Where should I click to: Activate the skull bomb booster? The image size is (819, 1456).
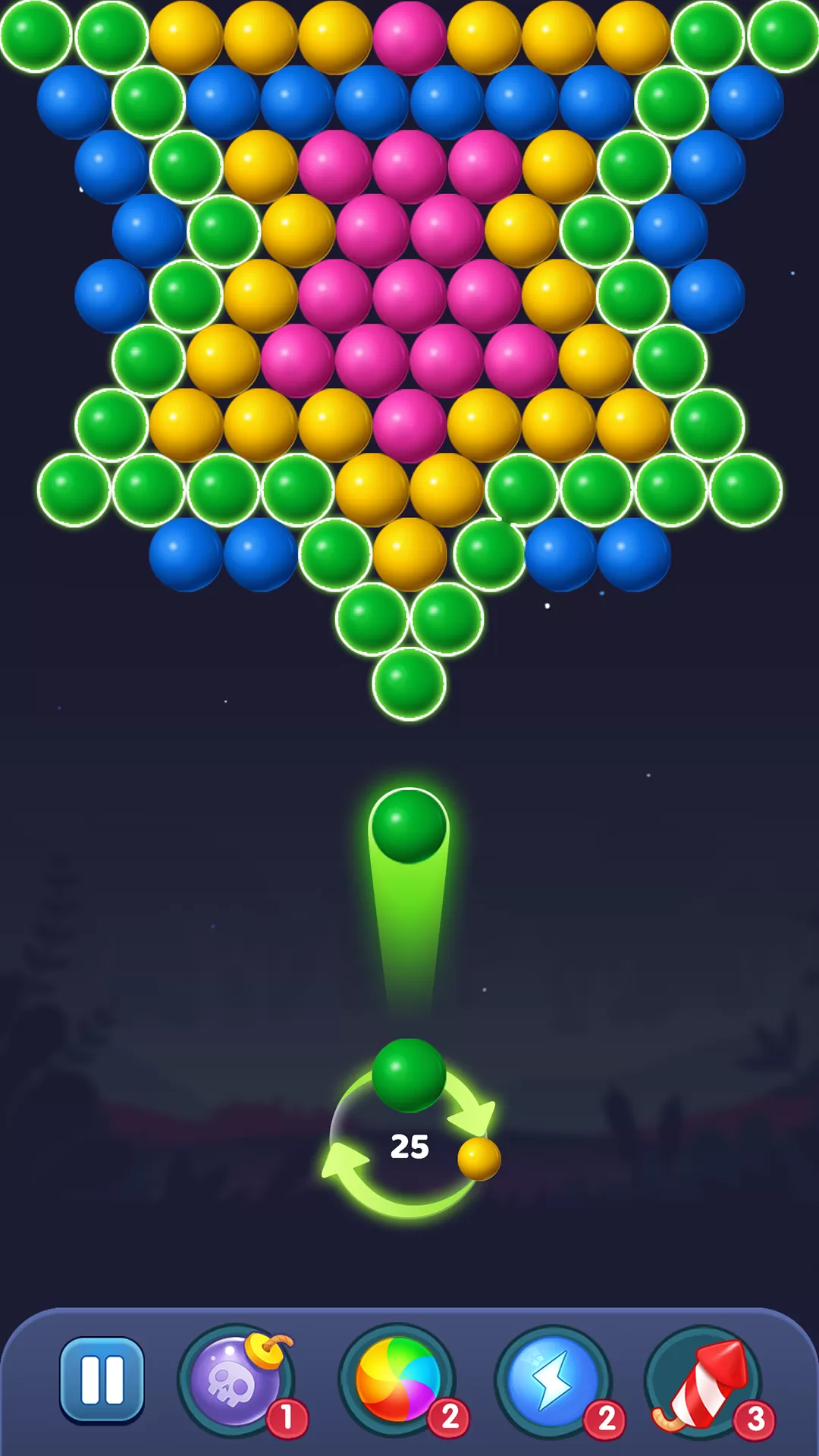click(236, 1381)
